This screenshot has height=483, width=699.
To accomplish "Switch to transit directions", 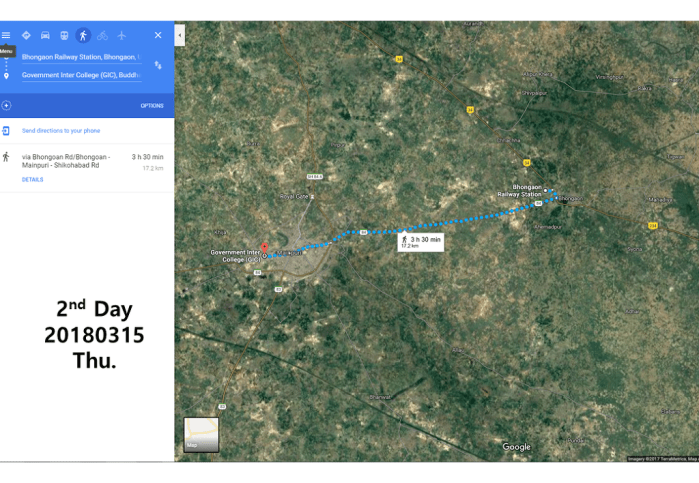I will (x=64, y=35).
